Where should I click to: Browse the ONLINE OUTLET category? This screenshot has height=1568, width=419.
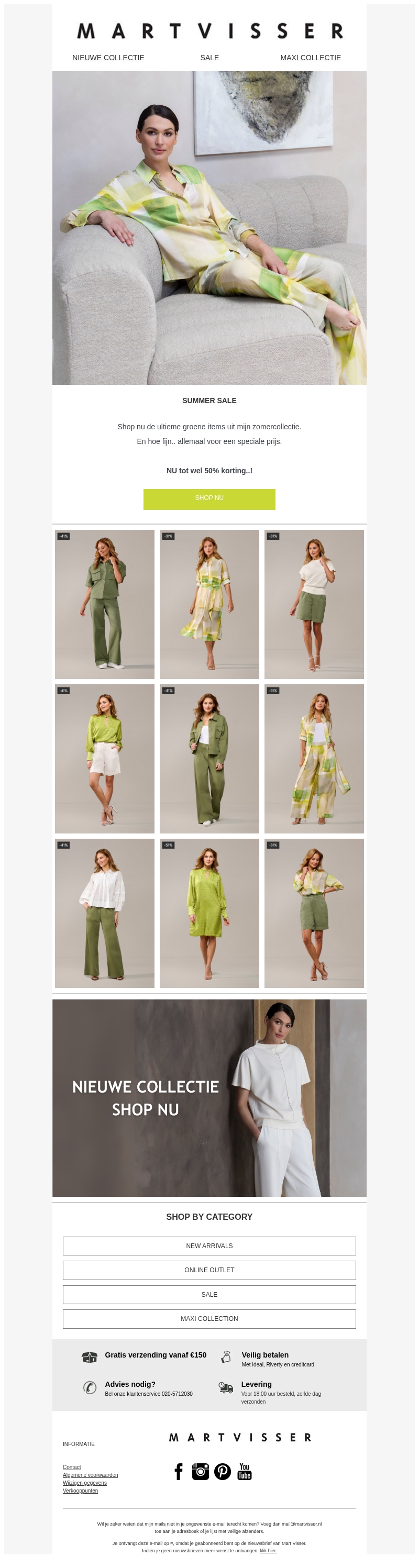click(209, 1270)
